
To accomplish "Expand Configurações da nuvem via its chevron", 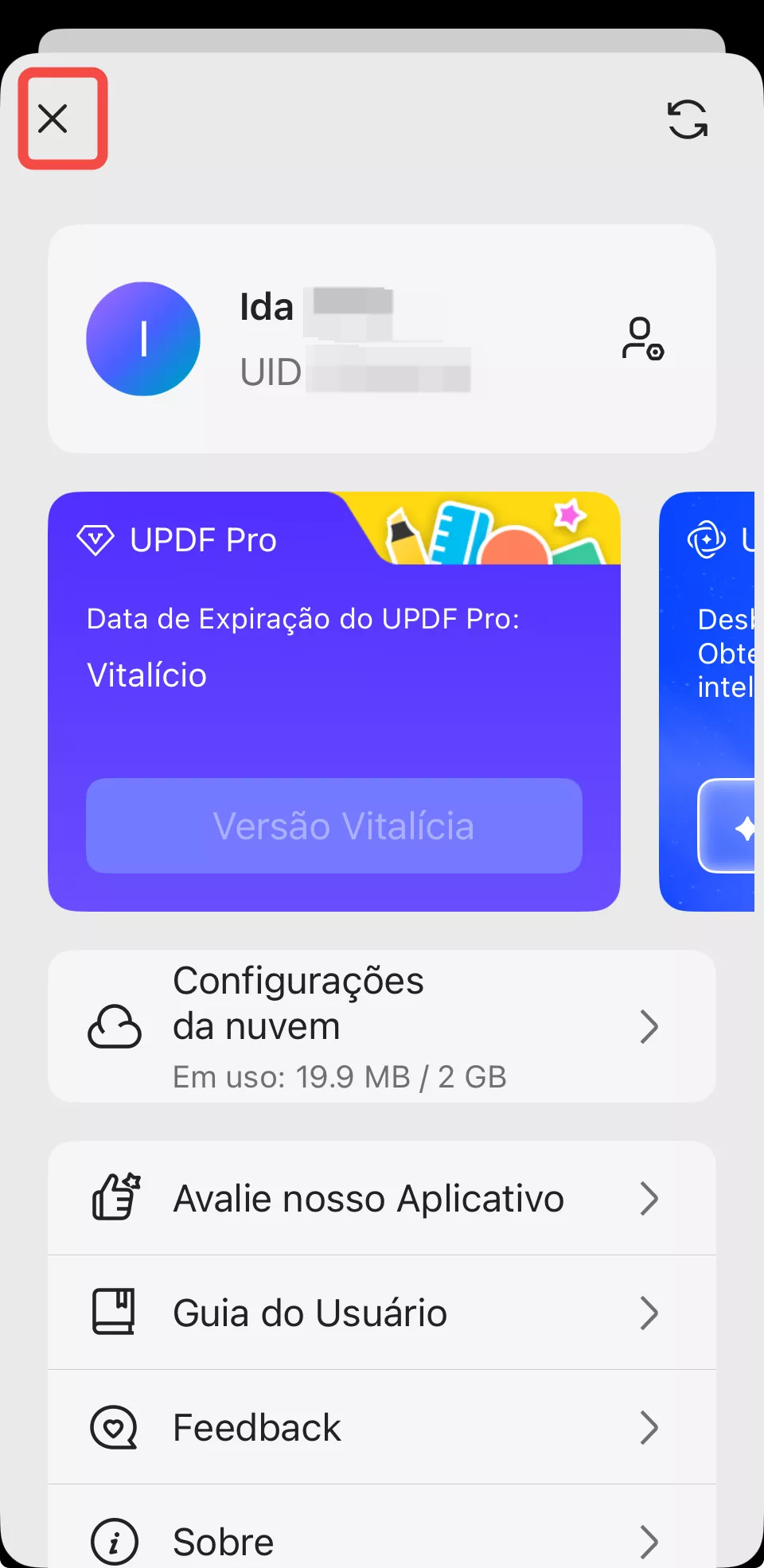I will coord(649,1028).
